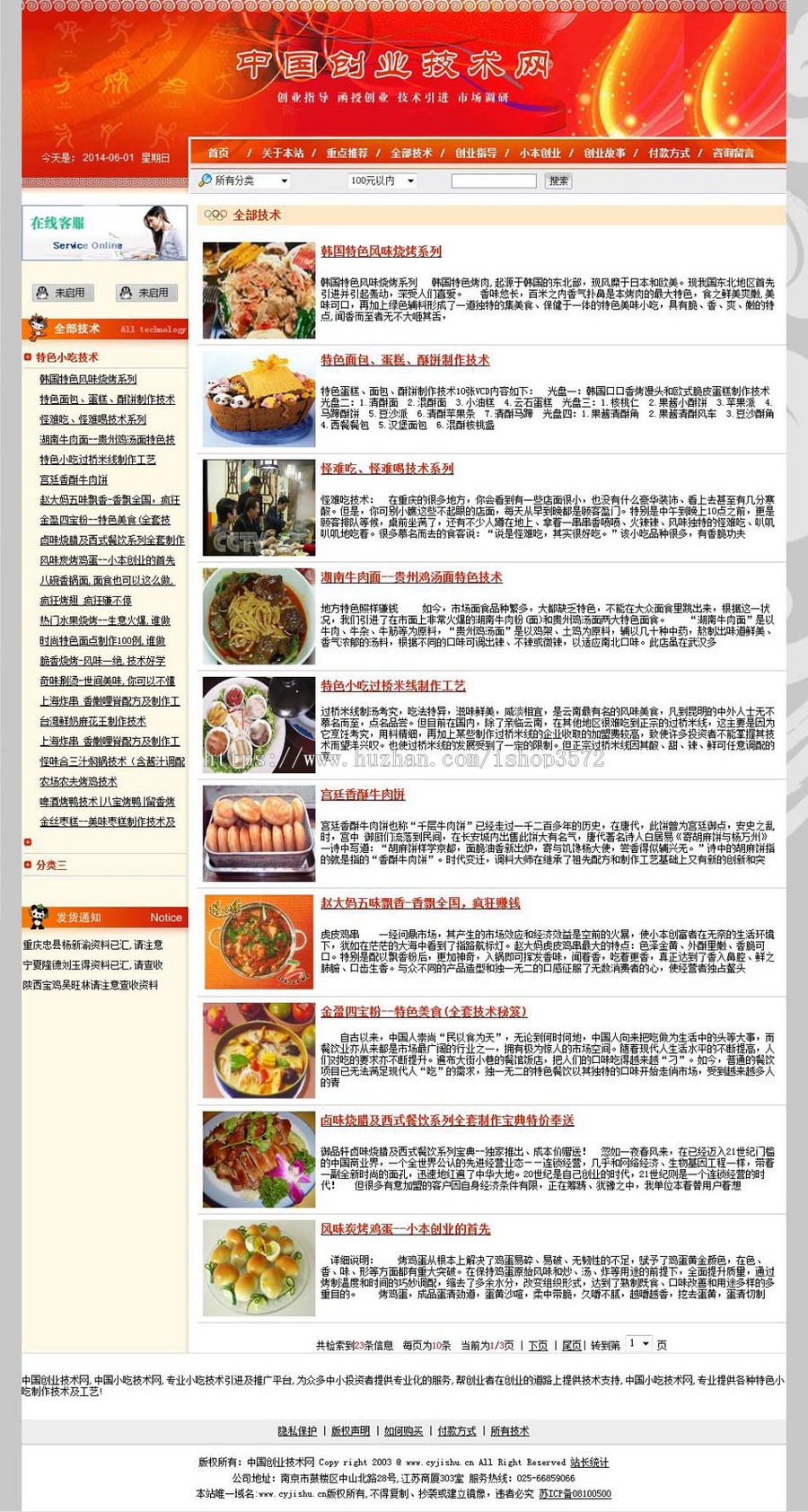Expand the 100元以内 price dropdown
The image size is (808, 1512).
click(x=382, y=181)
